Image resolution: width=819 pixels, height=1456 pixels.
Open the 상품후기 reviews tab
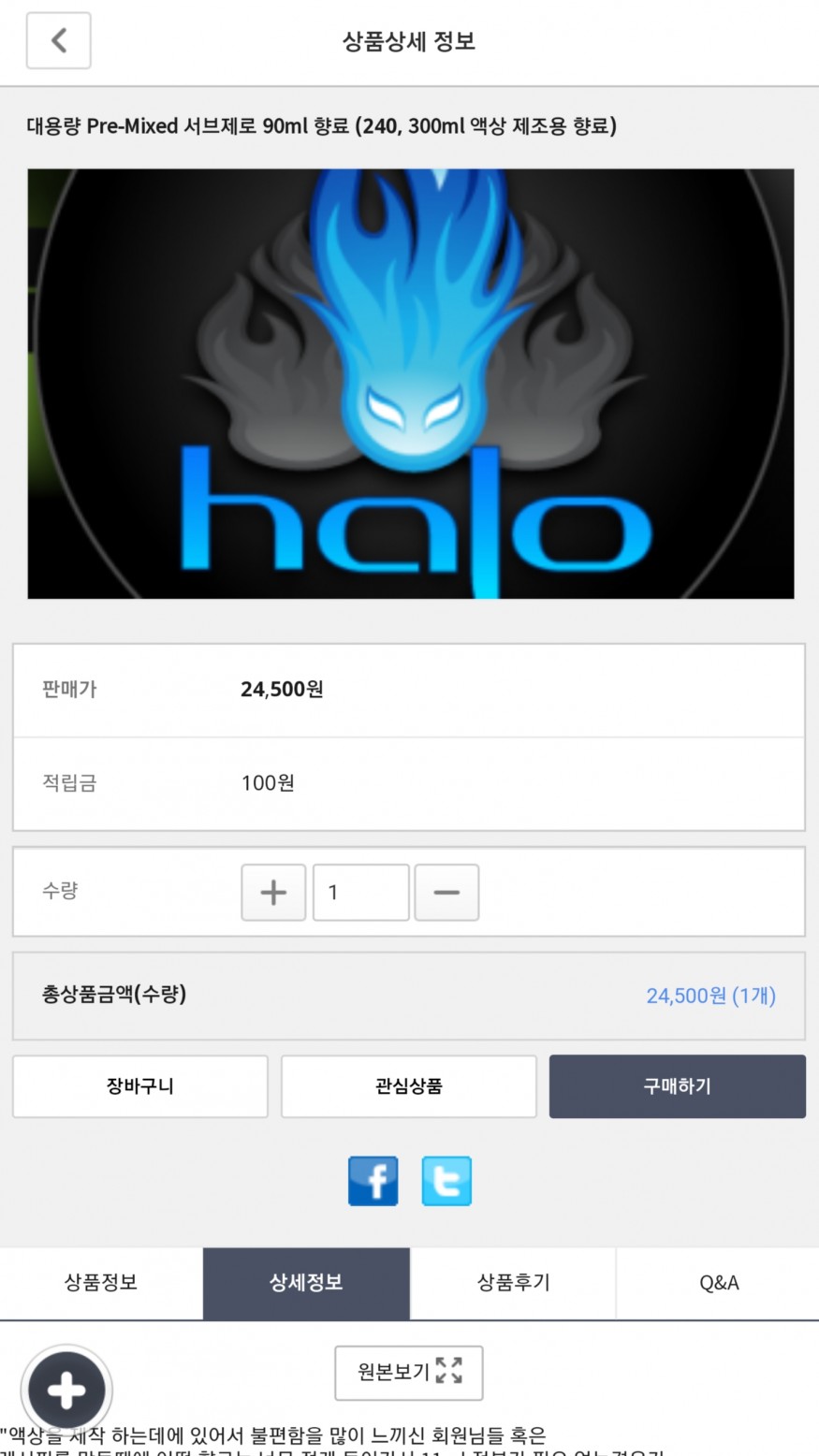coord(513,1282)
